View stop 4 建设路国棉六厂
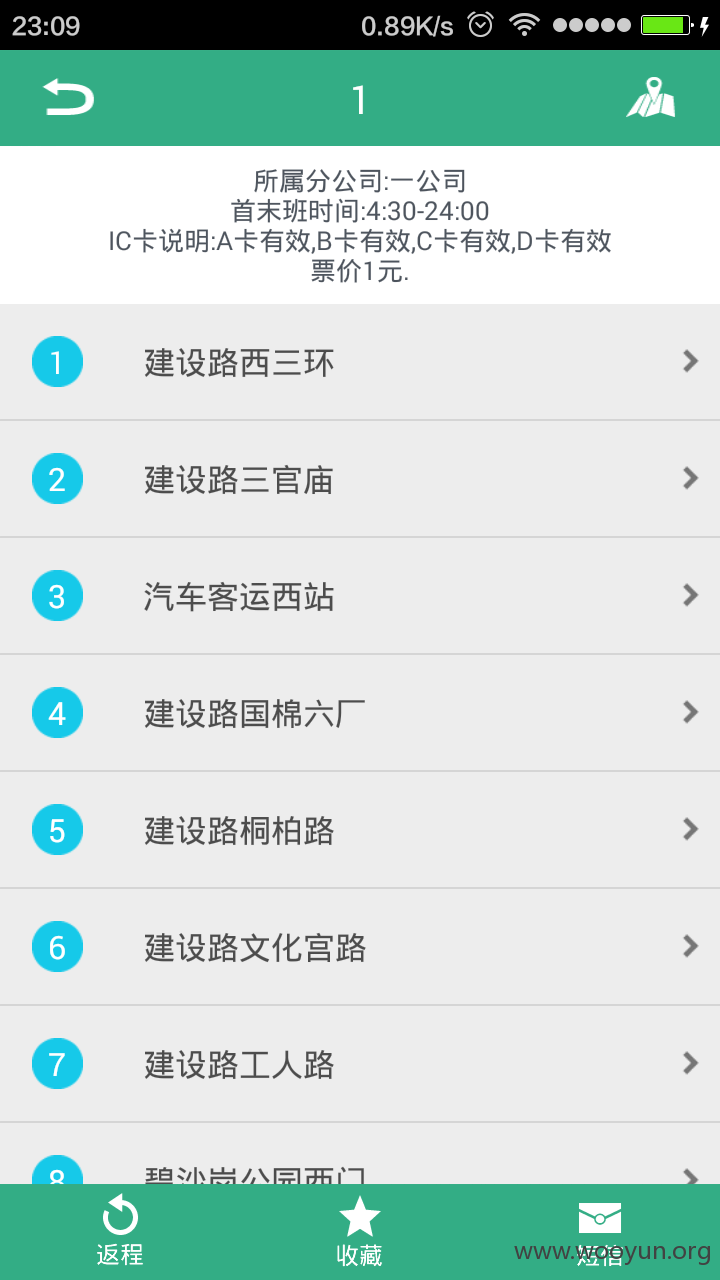This screenshot has width=720, height=1280. tap(360, 713)
